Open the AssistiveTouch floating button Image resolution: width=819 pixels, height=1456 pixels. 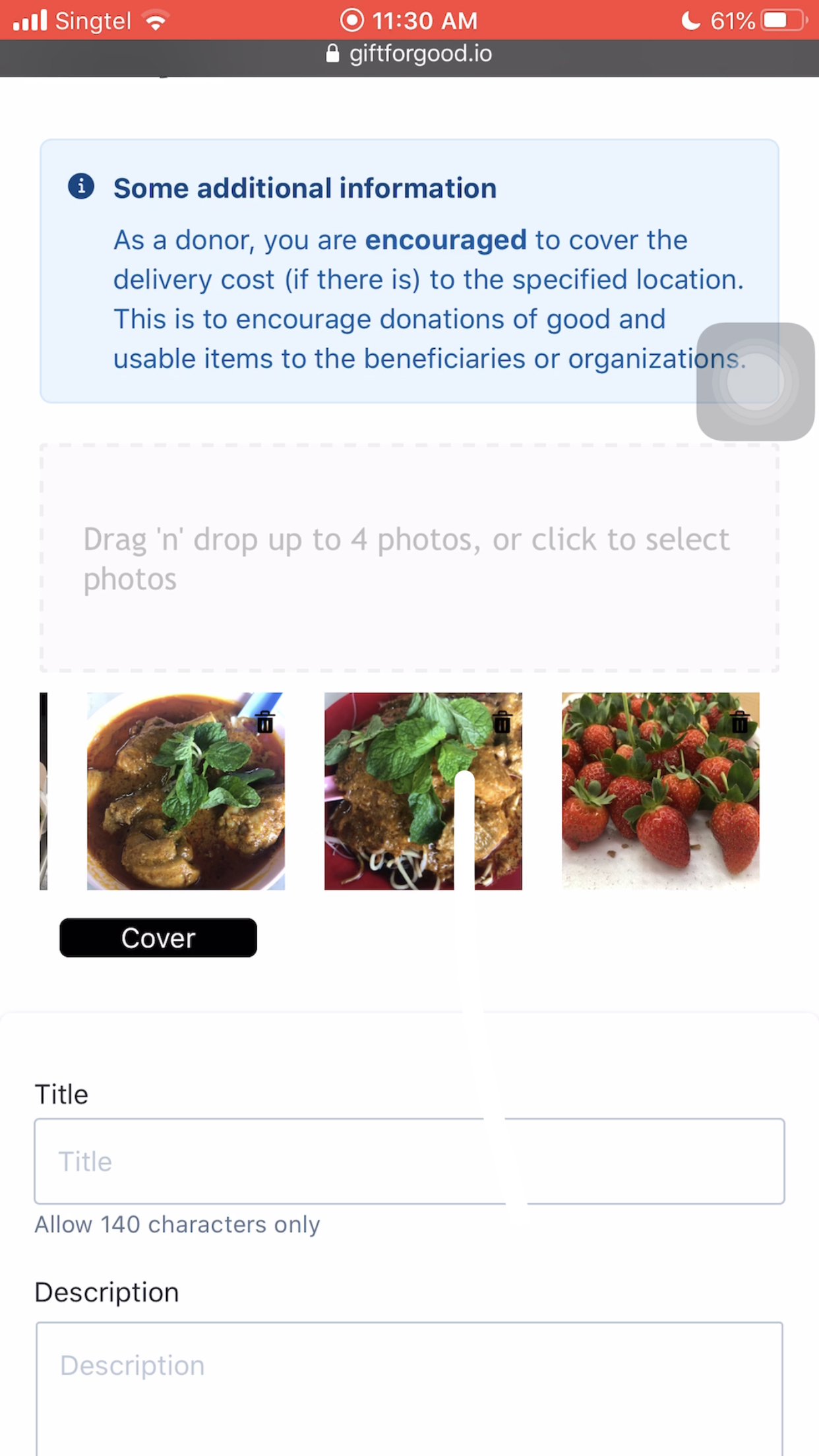click(755, 382)
